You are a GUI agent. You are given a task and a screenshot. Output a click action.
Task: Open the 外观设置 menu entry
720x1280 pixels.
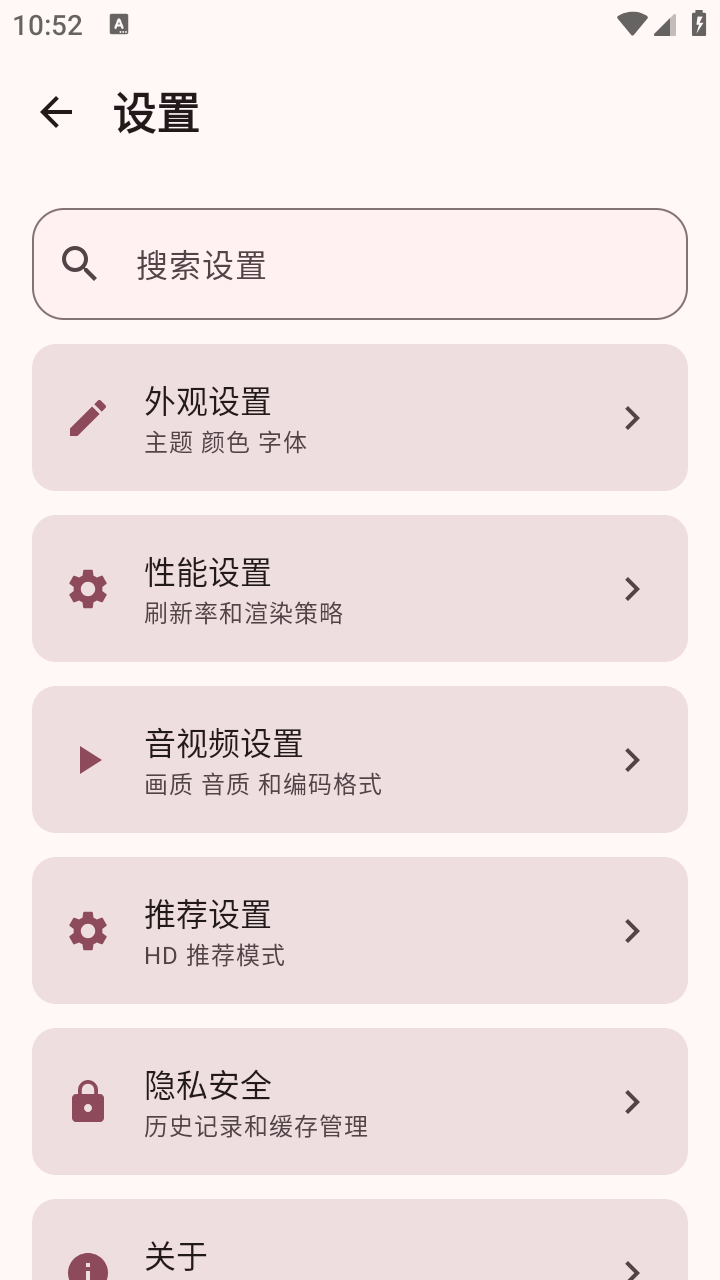360,417
